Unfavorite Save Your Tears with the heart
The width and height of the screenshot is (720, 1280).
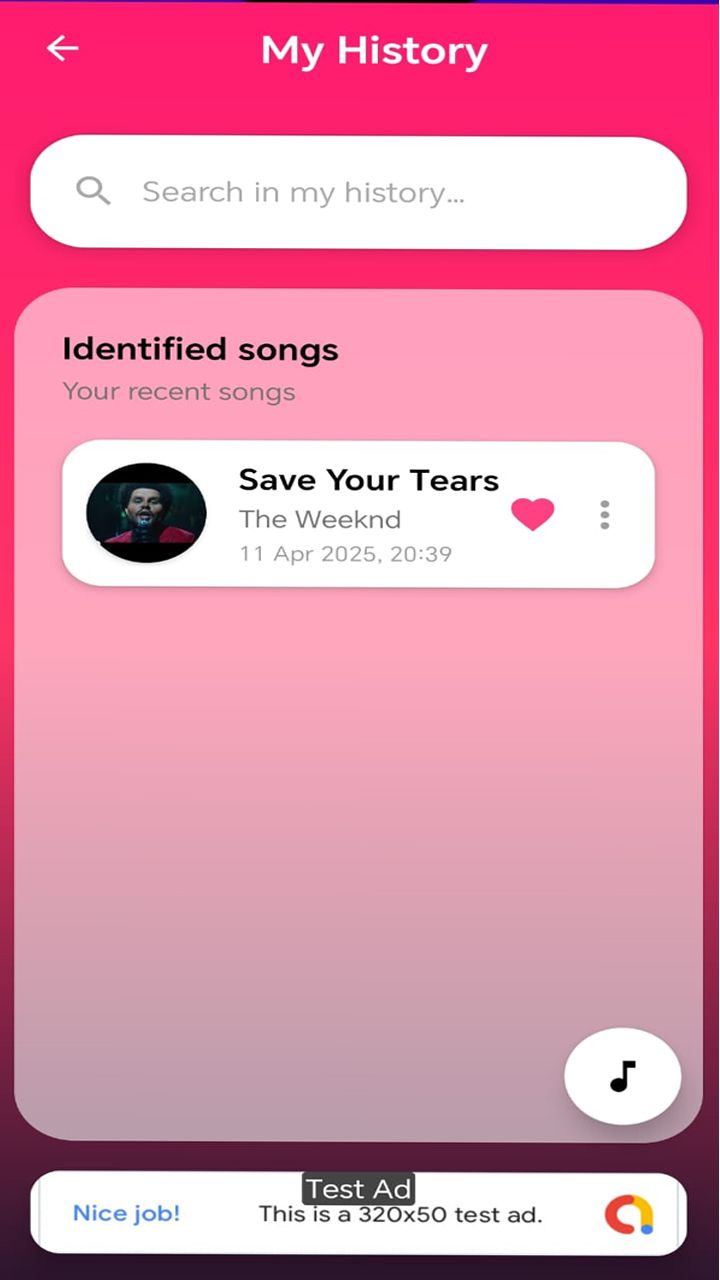tap(532, 514)
